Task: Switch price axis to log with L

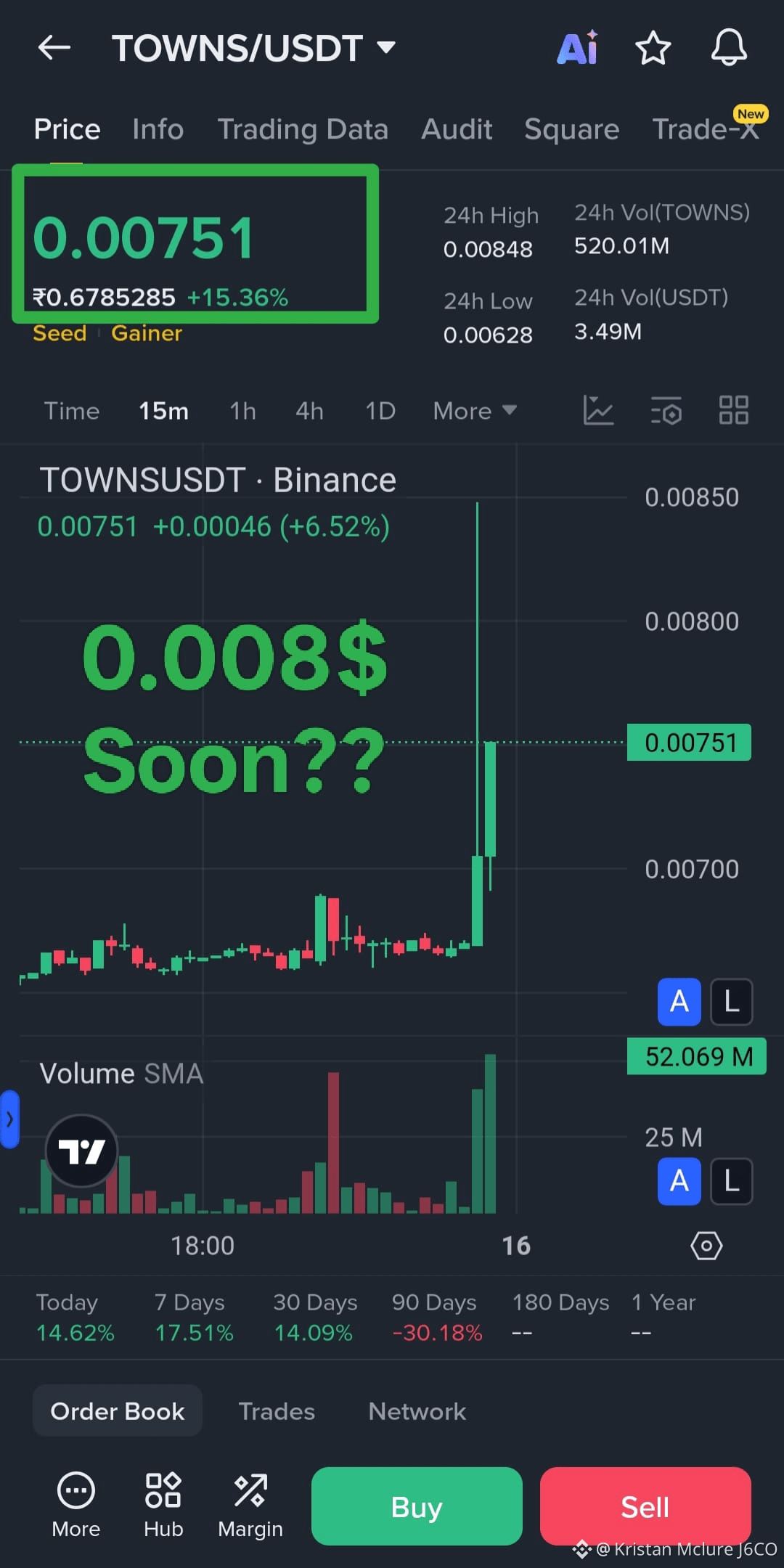Action: click(x=731, y=1002)
